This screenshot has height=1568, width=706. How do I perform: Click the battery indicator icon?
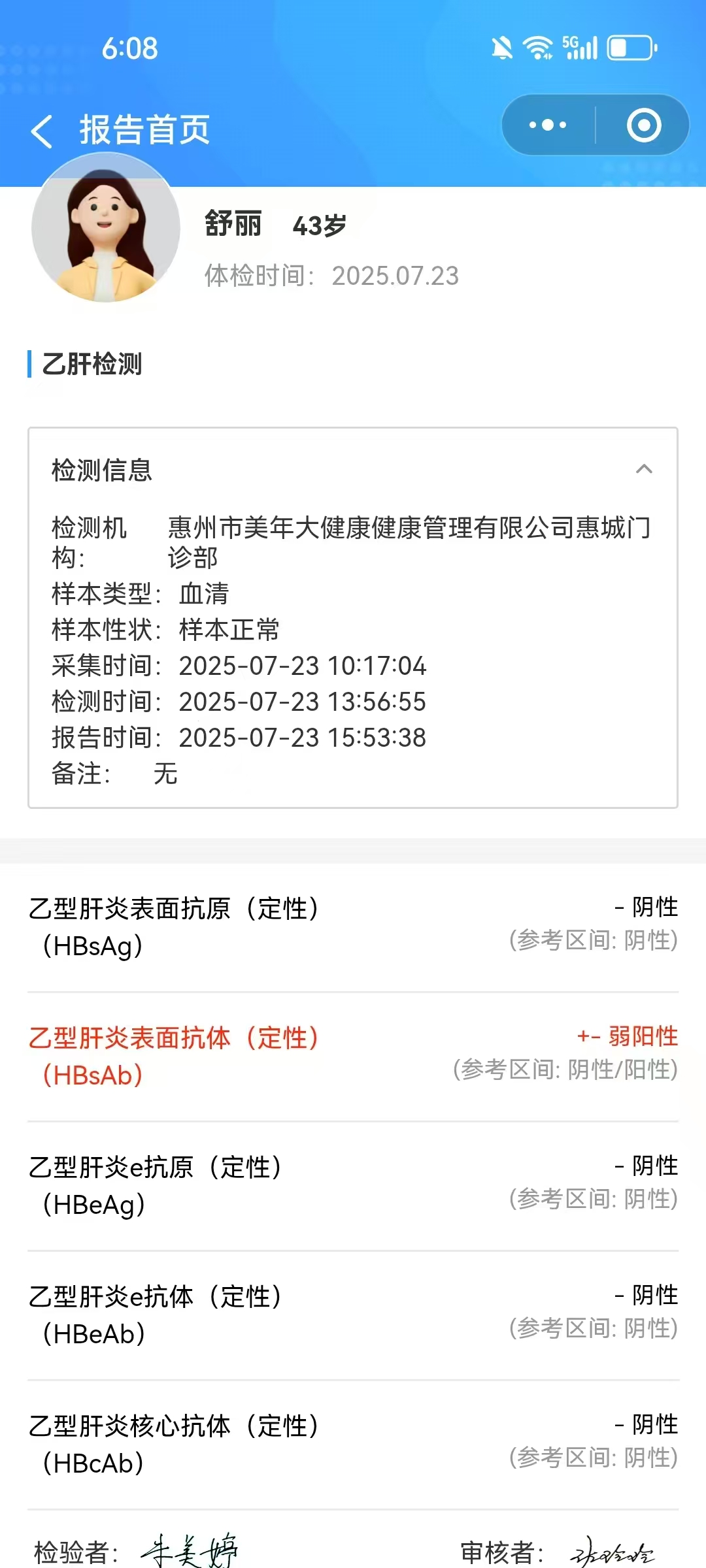tap(630, 46)
